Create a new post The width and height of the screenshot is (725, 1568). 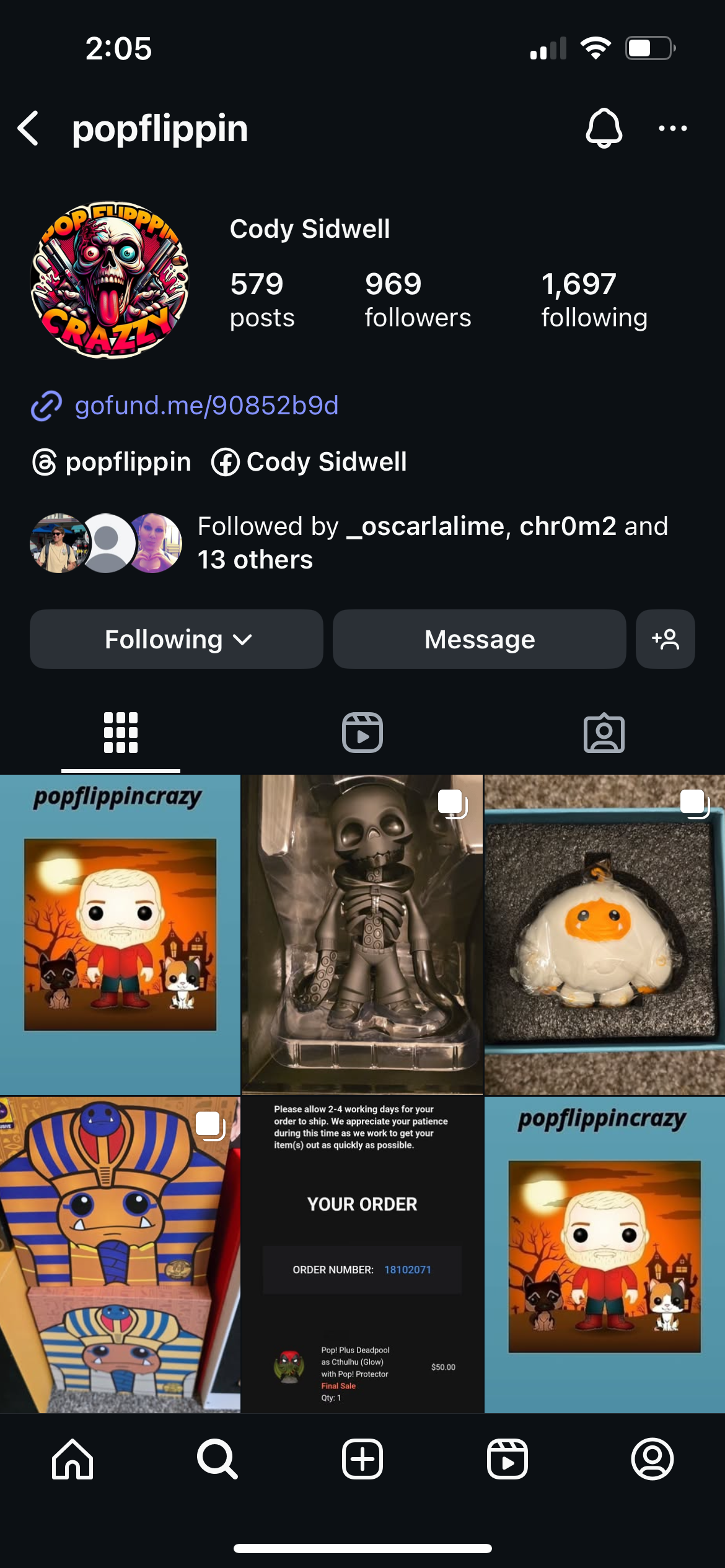pyautogui.click(x=362, y=1459)
